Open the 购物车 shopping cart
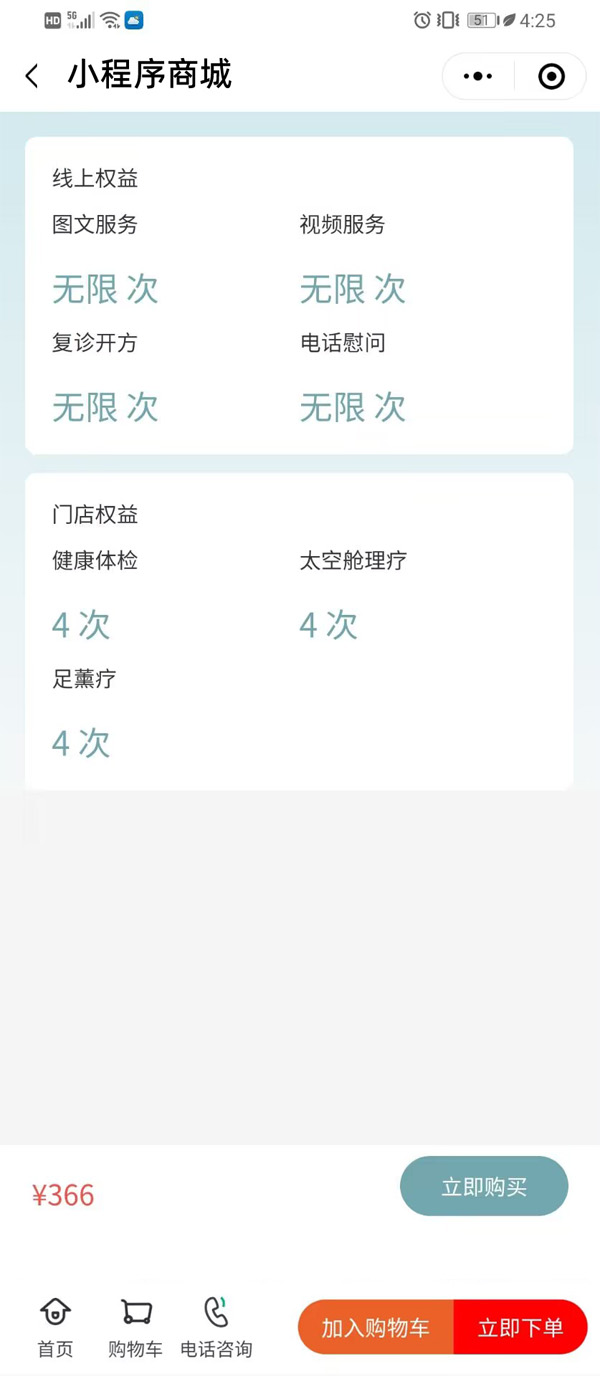This screenshot has width=600, height=1376. click(x=135, y=1327)
